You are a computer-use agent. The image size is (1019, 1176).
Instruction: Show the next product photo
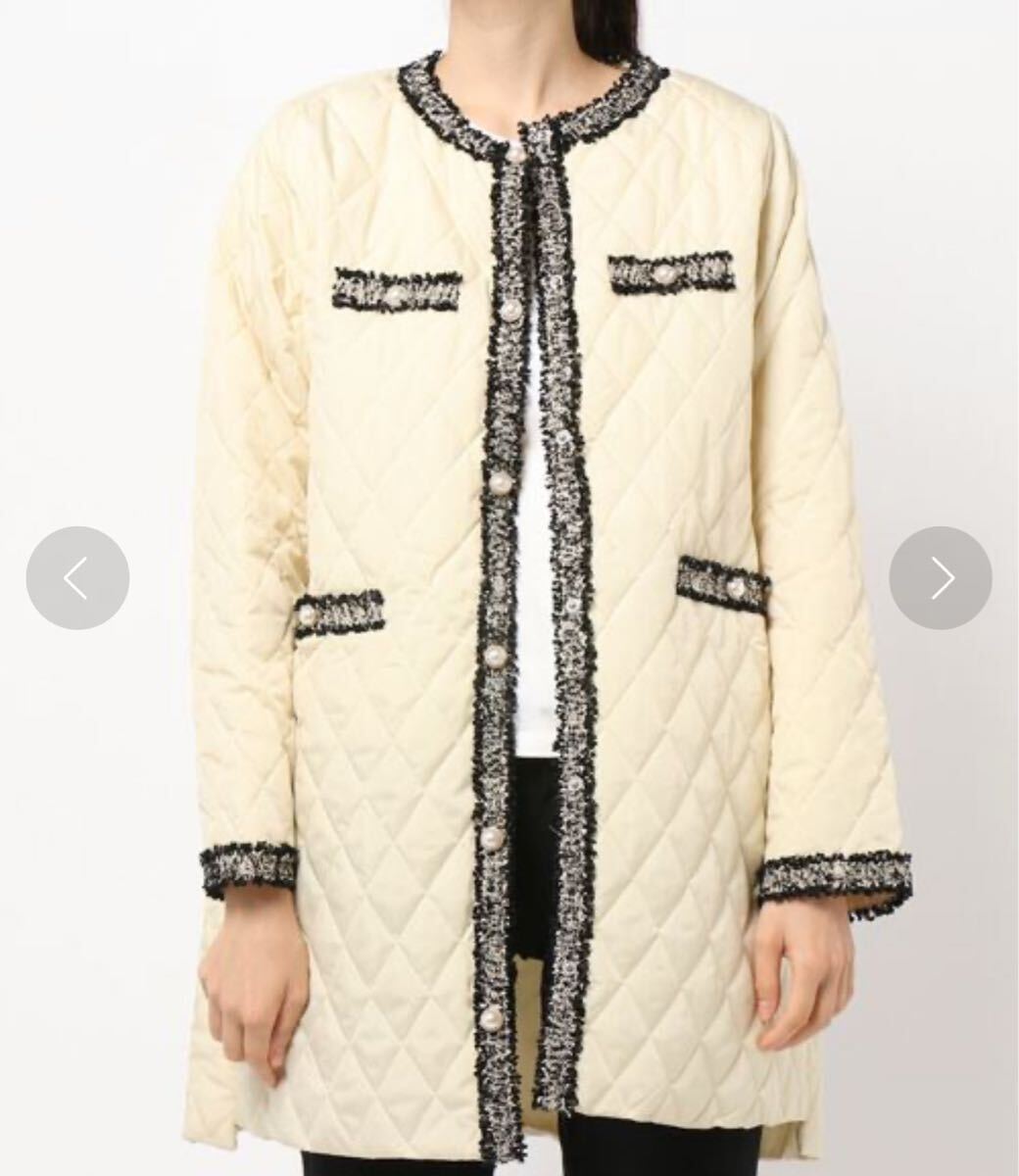[941, 578]
